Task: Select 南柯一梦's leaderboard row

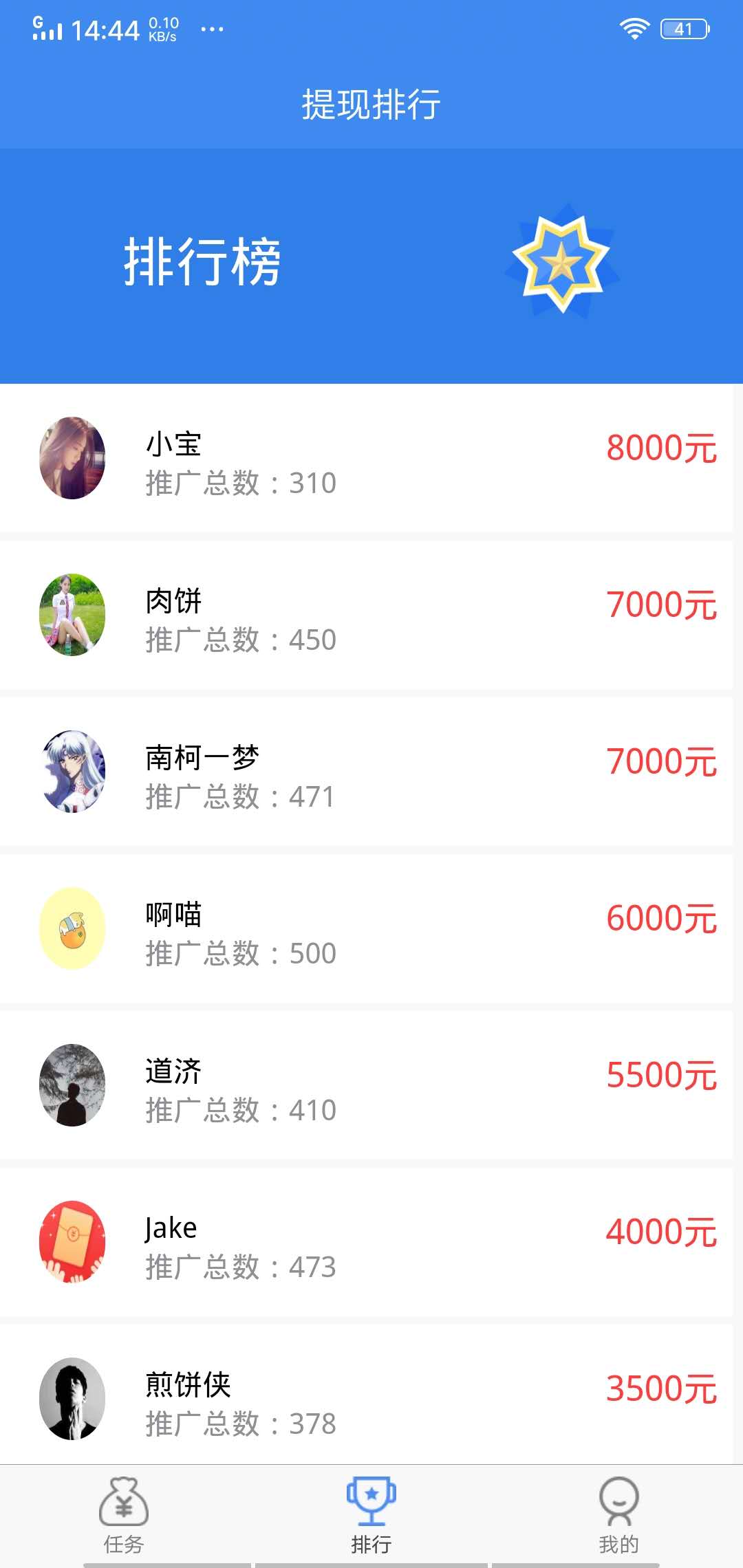Action: pos(371,772)
